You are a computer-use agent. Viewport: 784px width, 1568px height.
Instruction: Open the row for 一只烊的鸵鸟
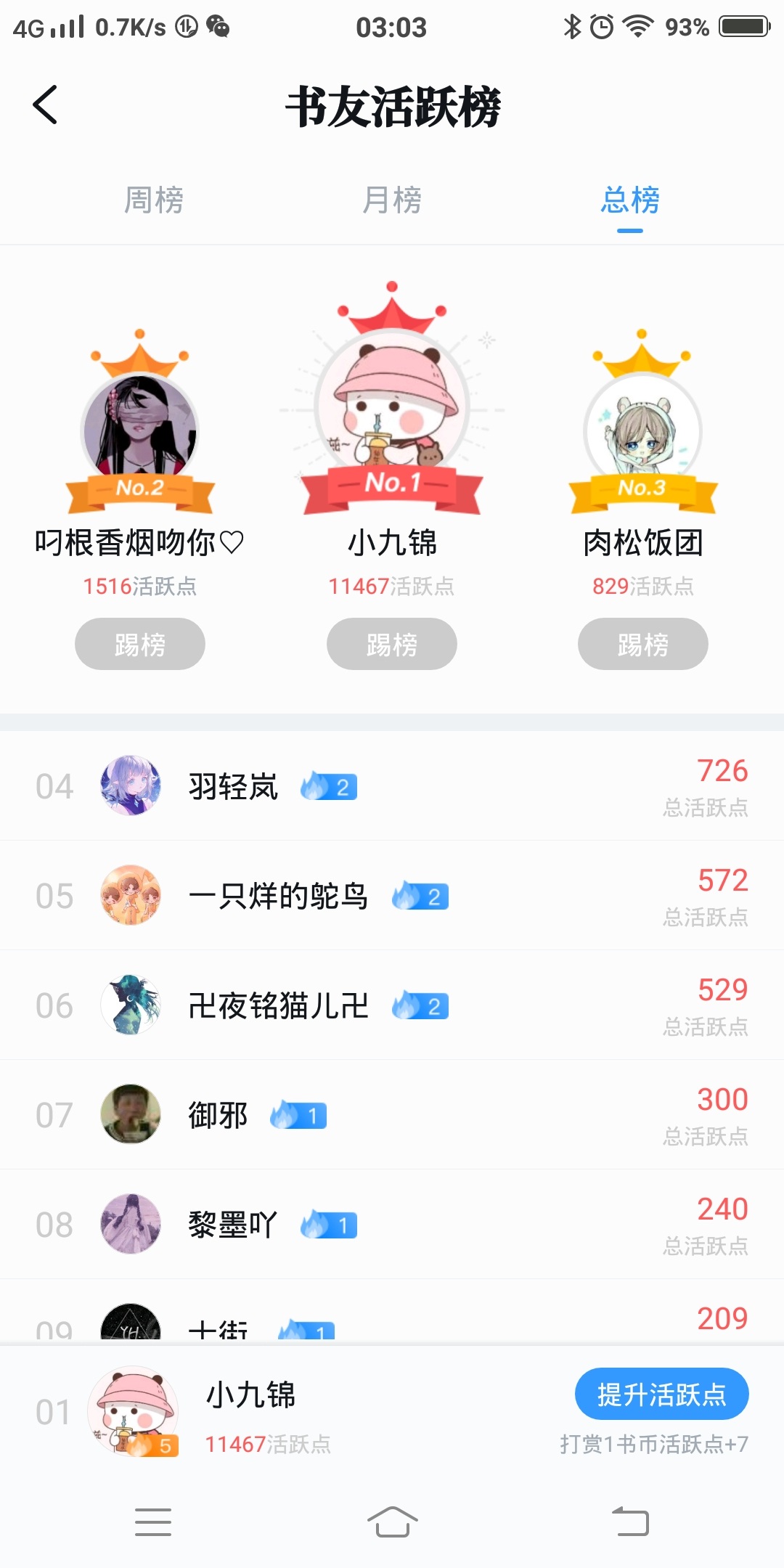(392, 896)
